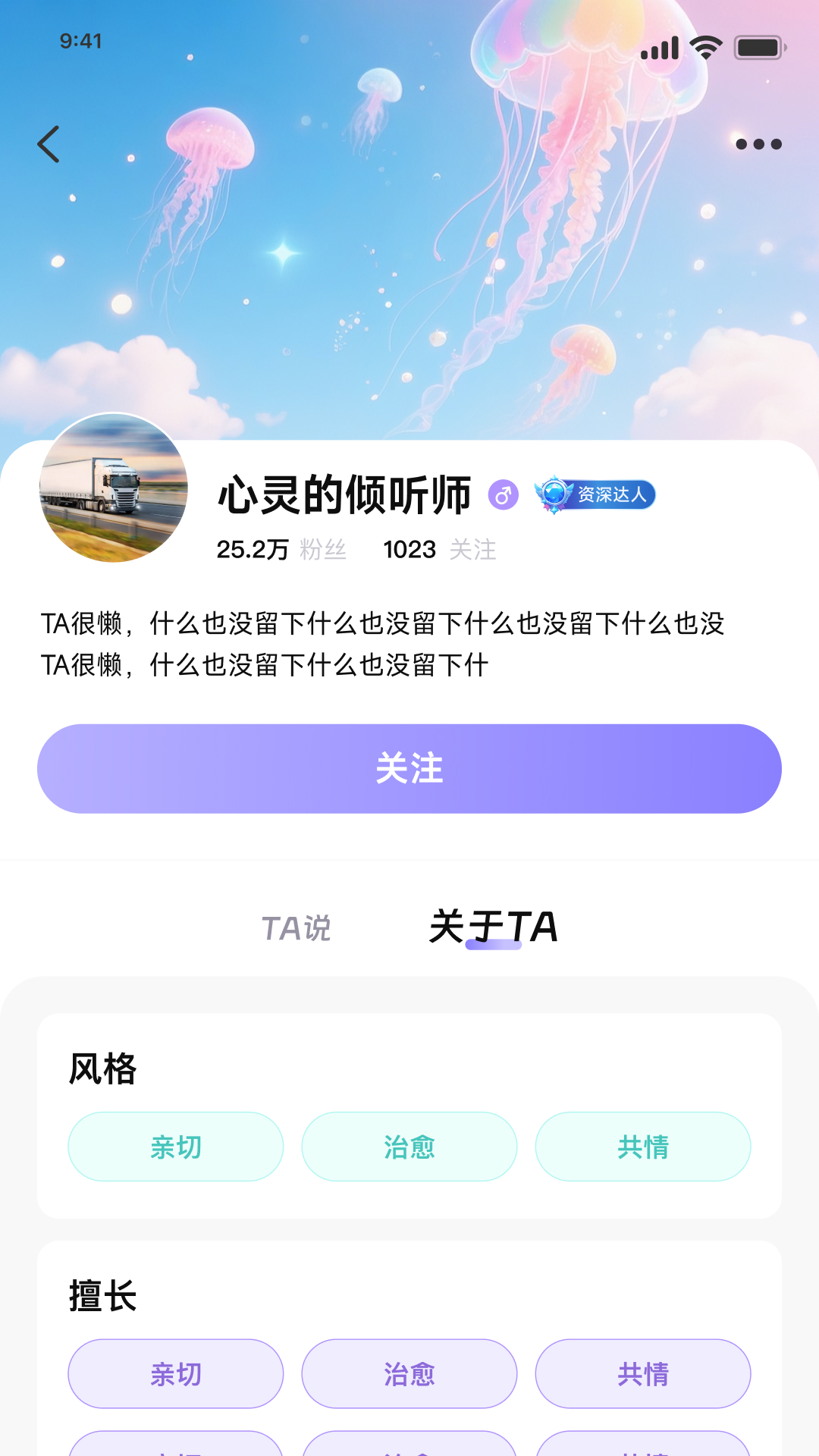Tap the back arrow to leave profile

[x=49, y=144]
